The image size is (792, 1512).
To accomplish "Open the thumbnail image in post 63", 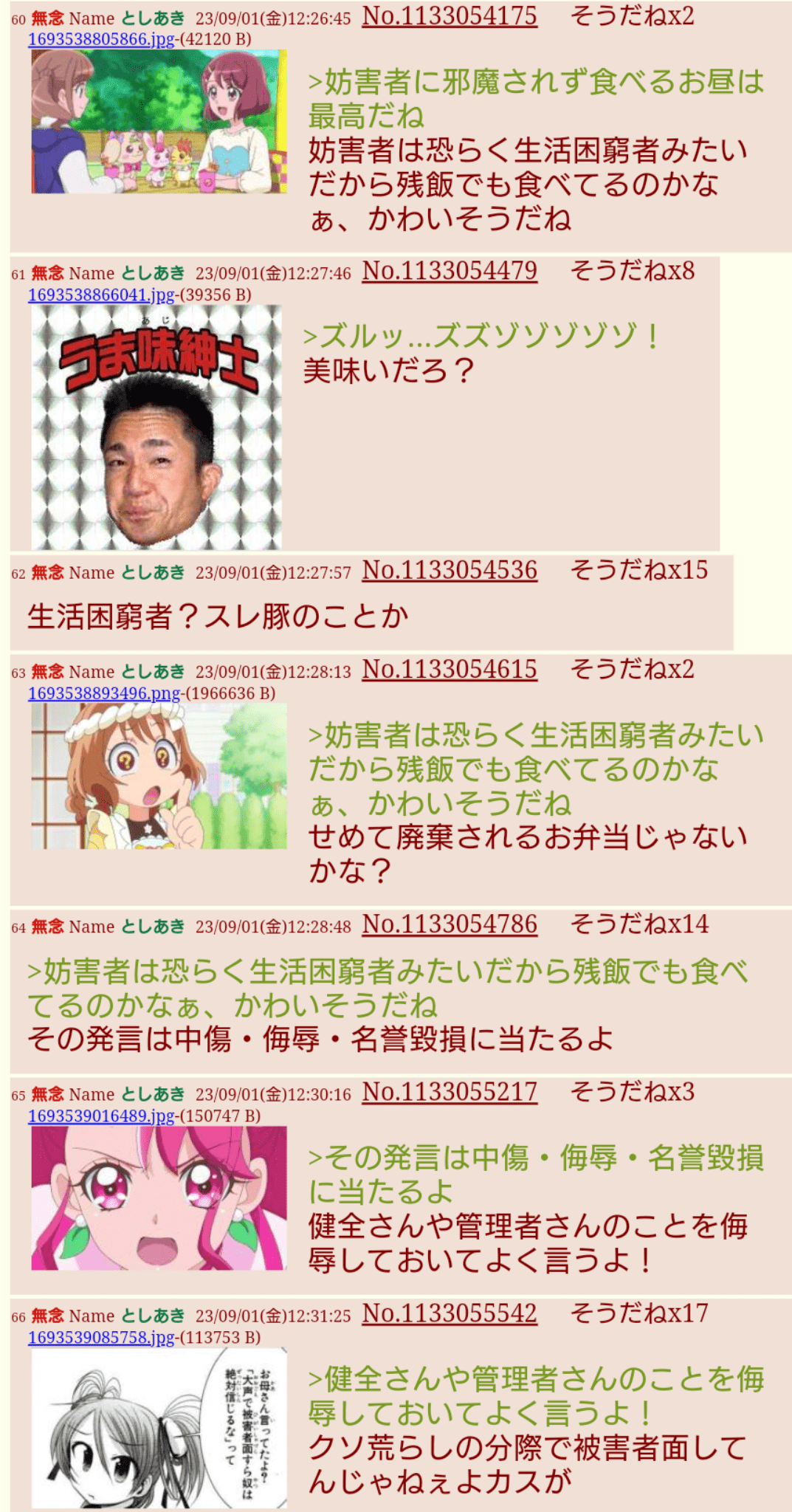I will (159, 776).
